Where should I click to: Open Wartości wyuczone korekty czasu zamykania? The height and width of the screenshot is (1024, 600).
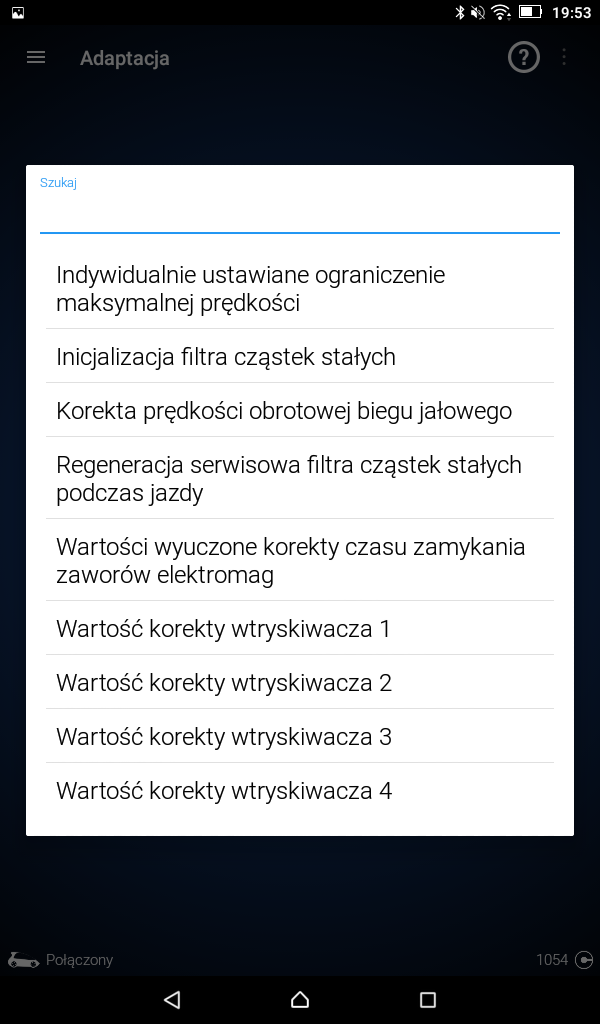click(300, 560)
